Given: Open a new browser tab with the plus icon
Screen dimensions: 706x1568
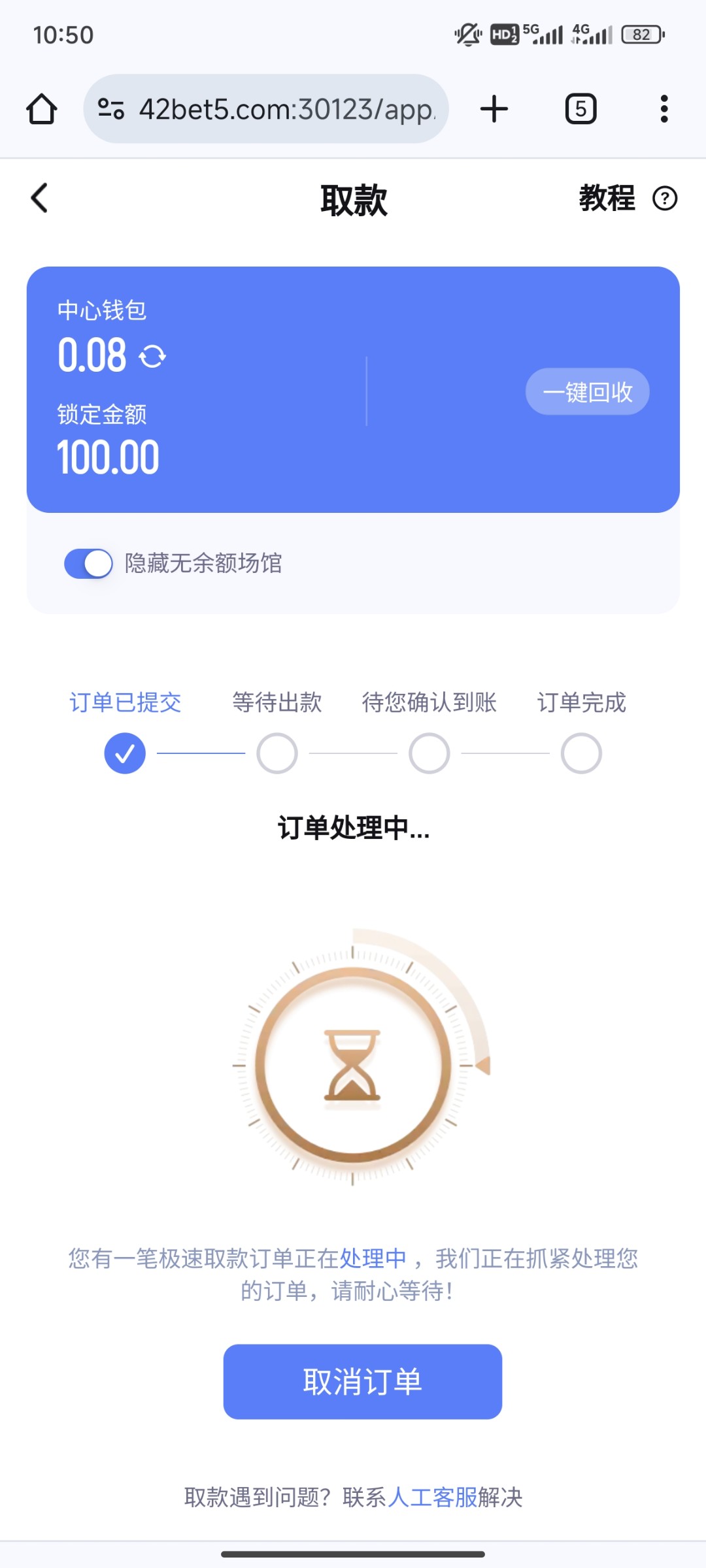Looking at the screenshot, I should (x=494, y=108).
